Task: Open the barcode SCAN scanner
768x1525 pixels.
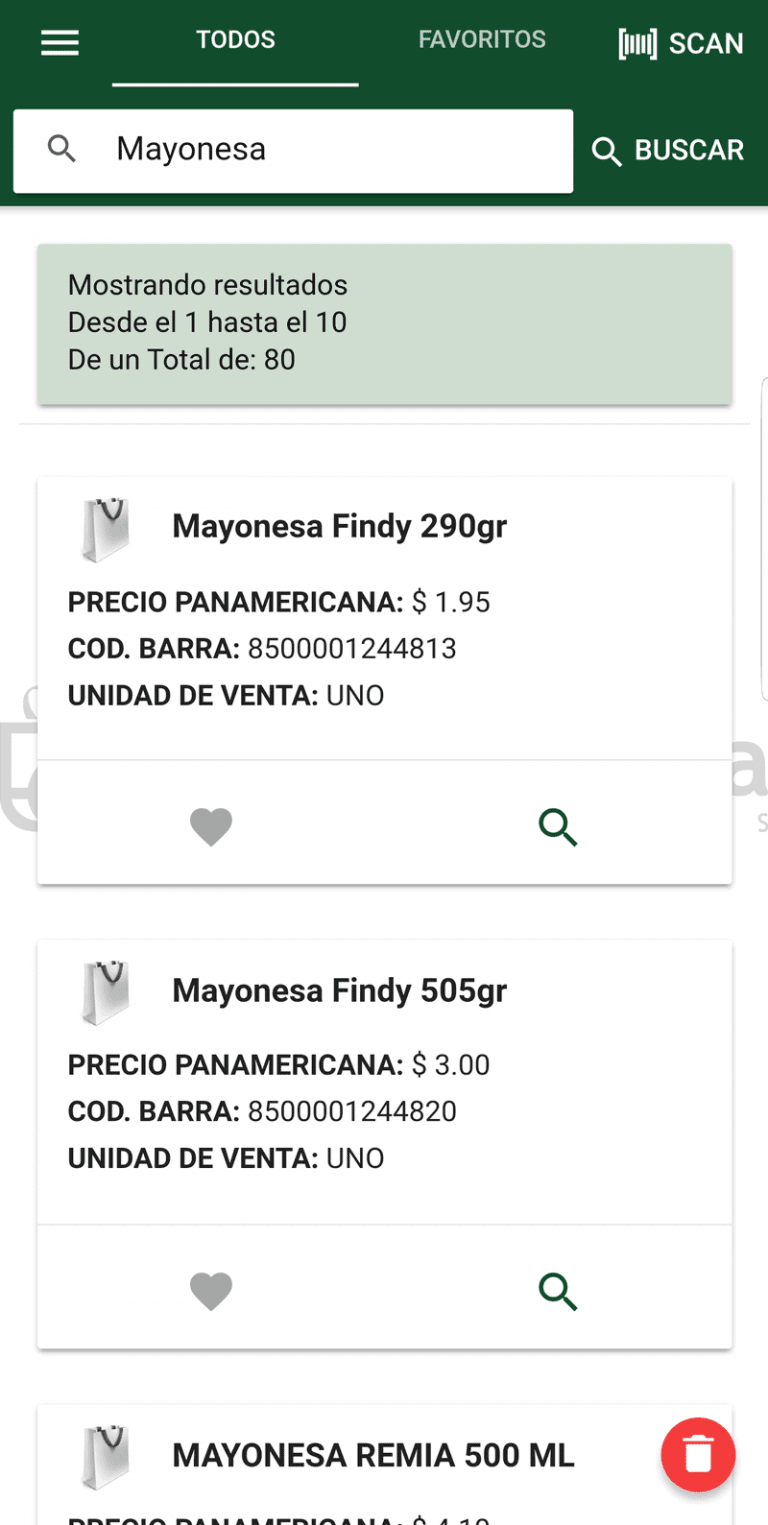Action: (680, 43)
